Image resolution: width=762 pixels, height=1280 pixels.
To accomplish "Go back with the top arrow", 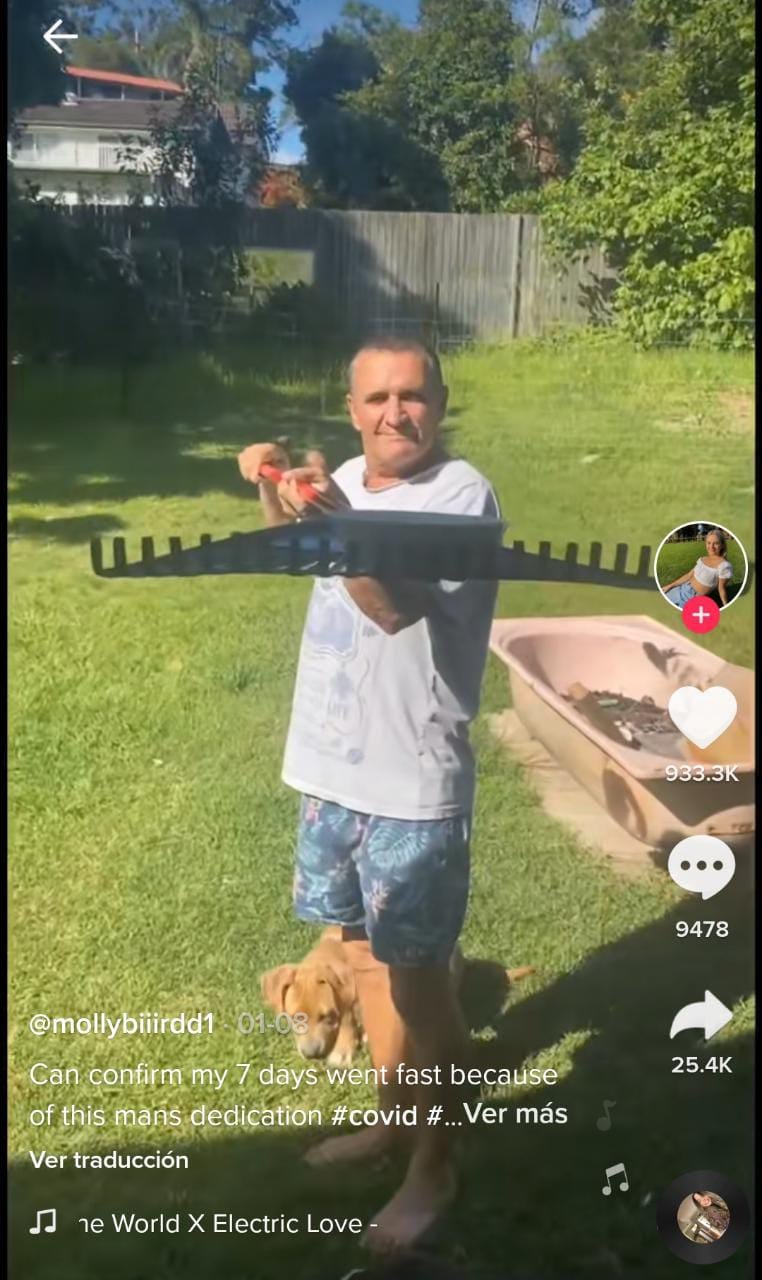I will coord(59,37).
